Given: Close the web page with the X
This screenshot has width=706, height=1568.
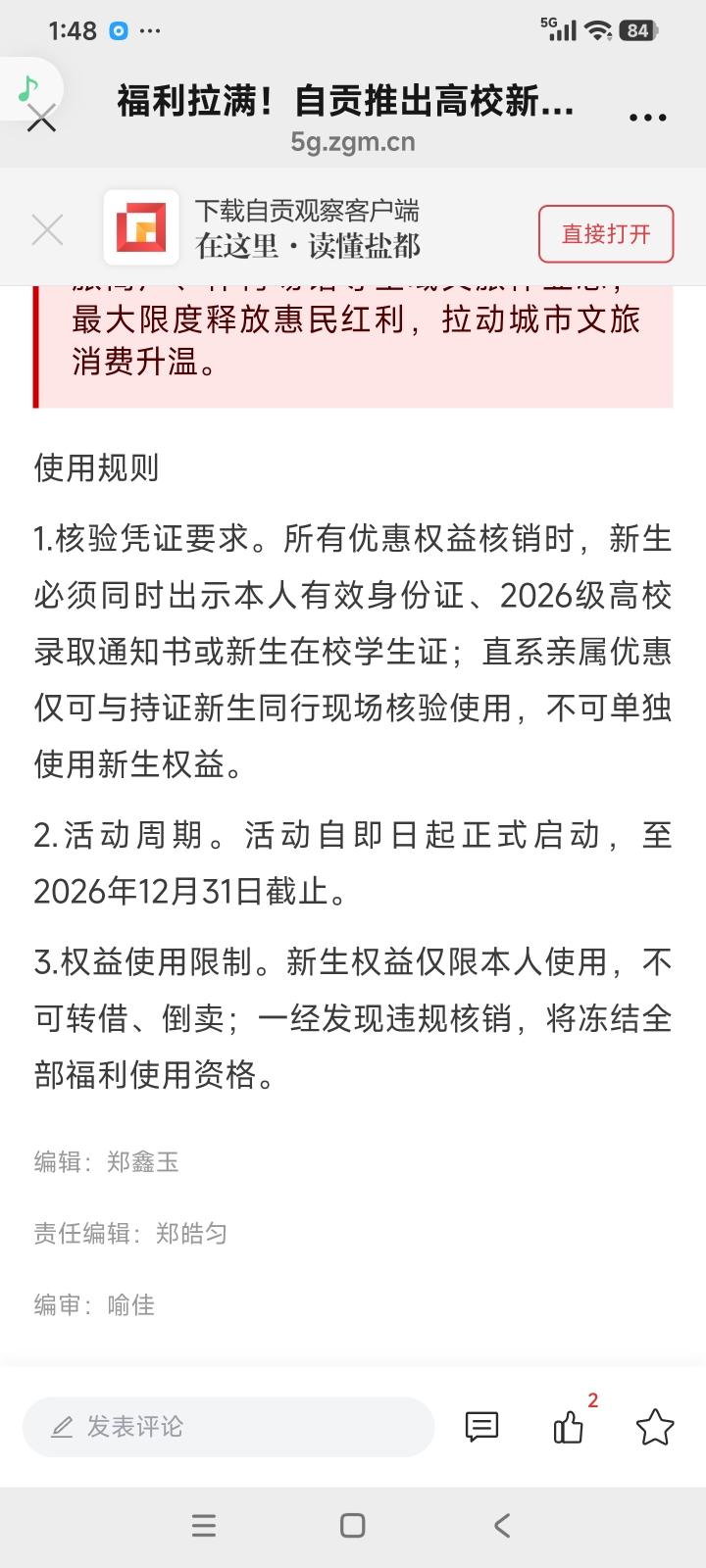Looking at the screenshot, I should click(42, 120).
